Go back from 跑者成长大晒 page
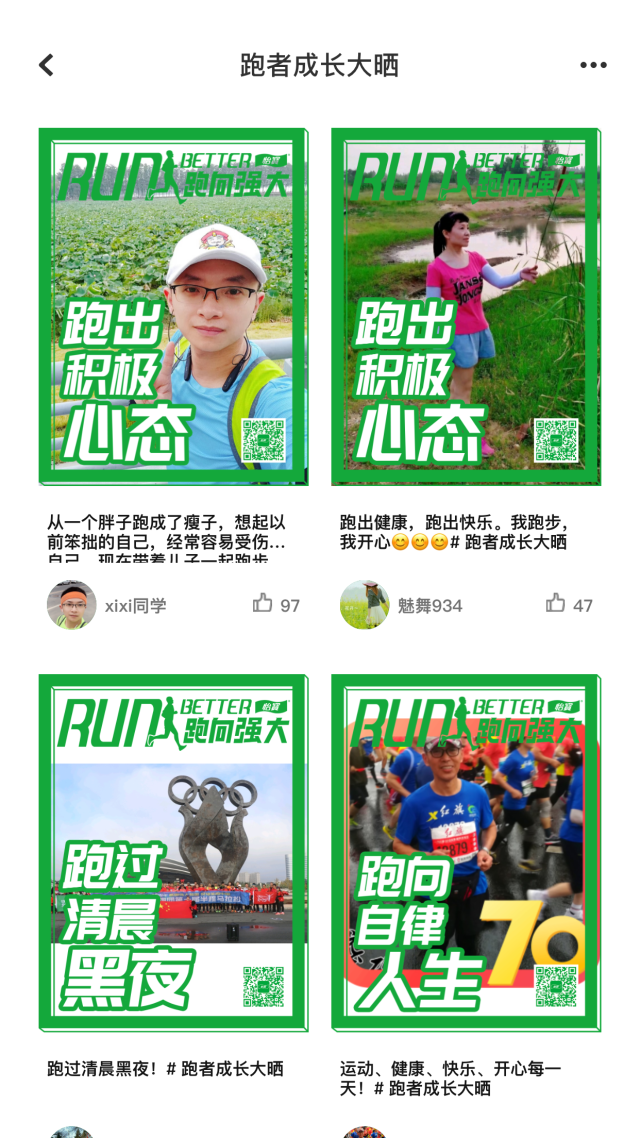This screenshot has width=640, height=1138. [46, 66]
